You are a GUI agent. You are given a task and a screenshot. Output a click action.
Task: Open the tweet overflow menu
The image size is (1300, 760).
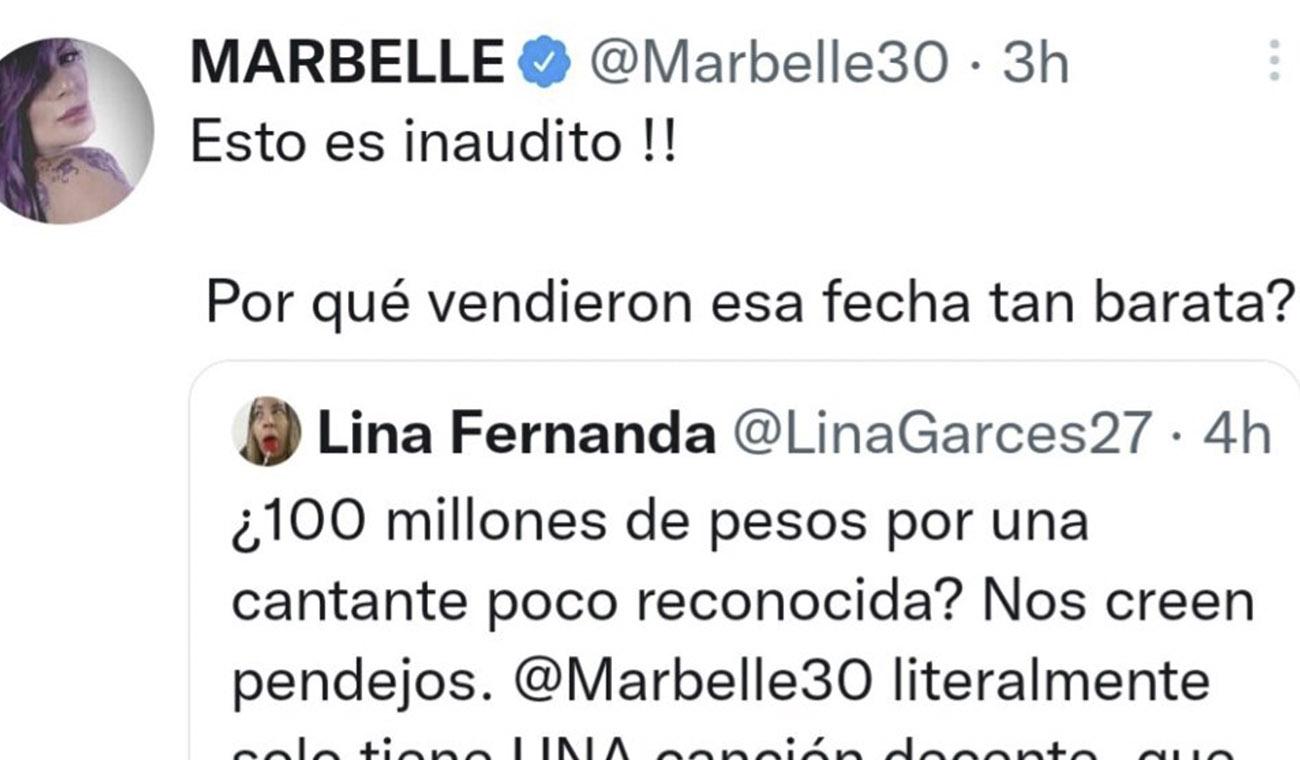tap(1273, 60)
